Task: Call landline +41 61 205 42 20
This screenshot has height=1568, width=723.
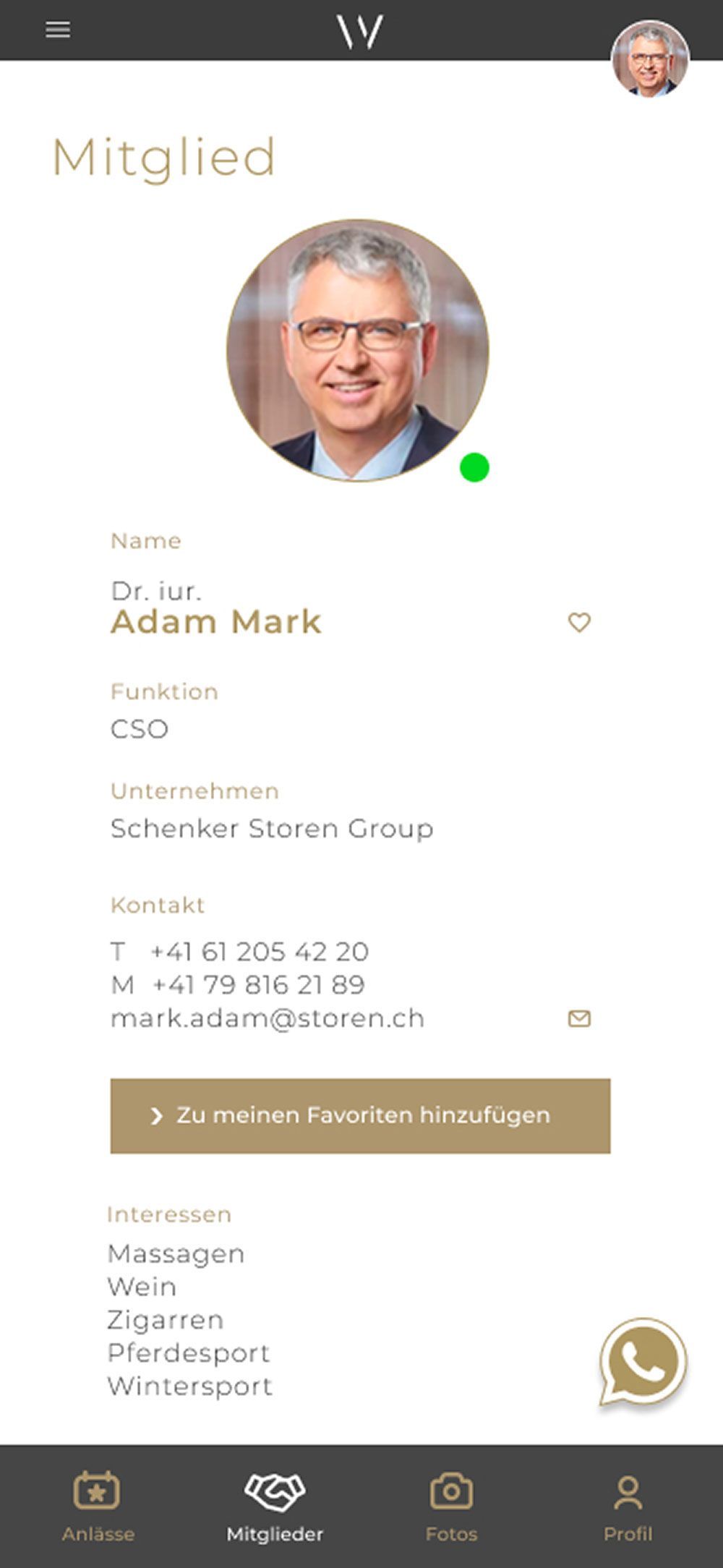Action: coord(260,951)
